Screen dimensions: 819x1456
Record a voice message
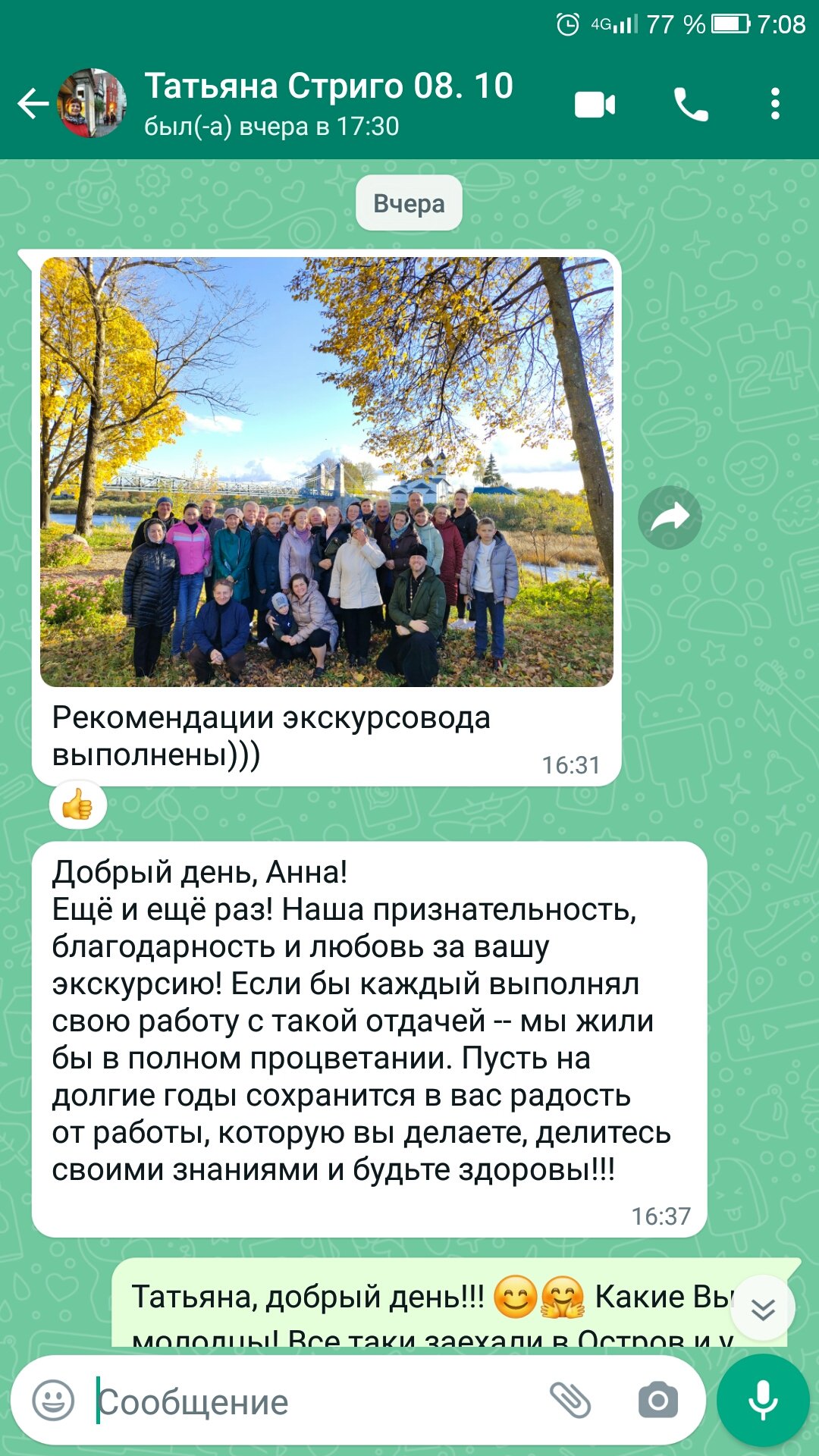click(x=763, y=1400)
